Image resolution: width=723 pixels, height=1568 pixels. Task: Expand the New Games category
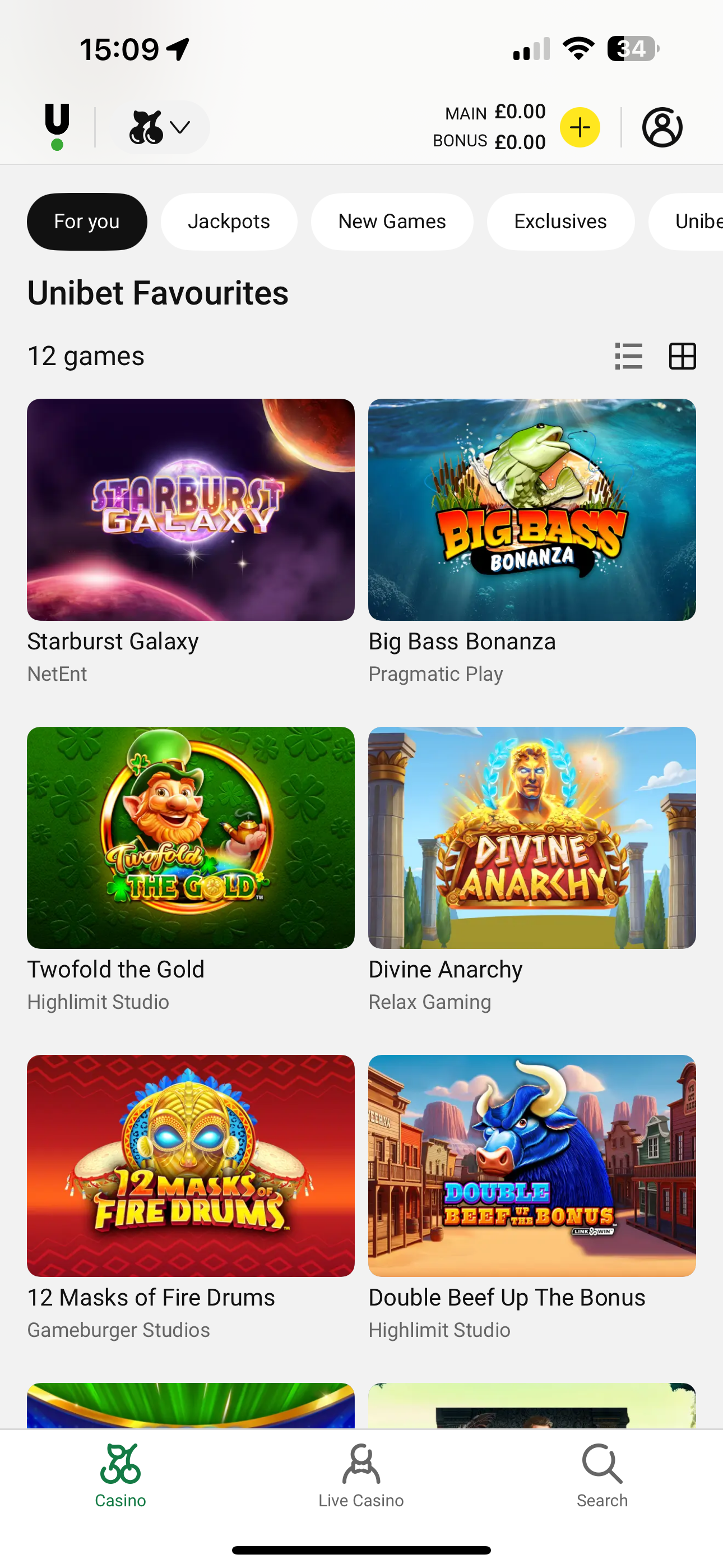(x=392, y=221)
